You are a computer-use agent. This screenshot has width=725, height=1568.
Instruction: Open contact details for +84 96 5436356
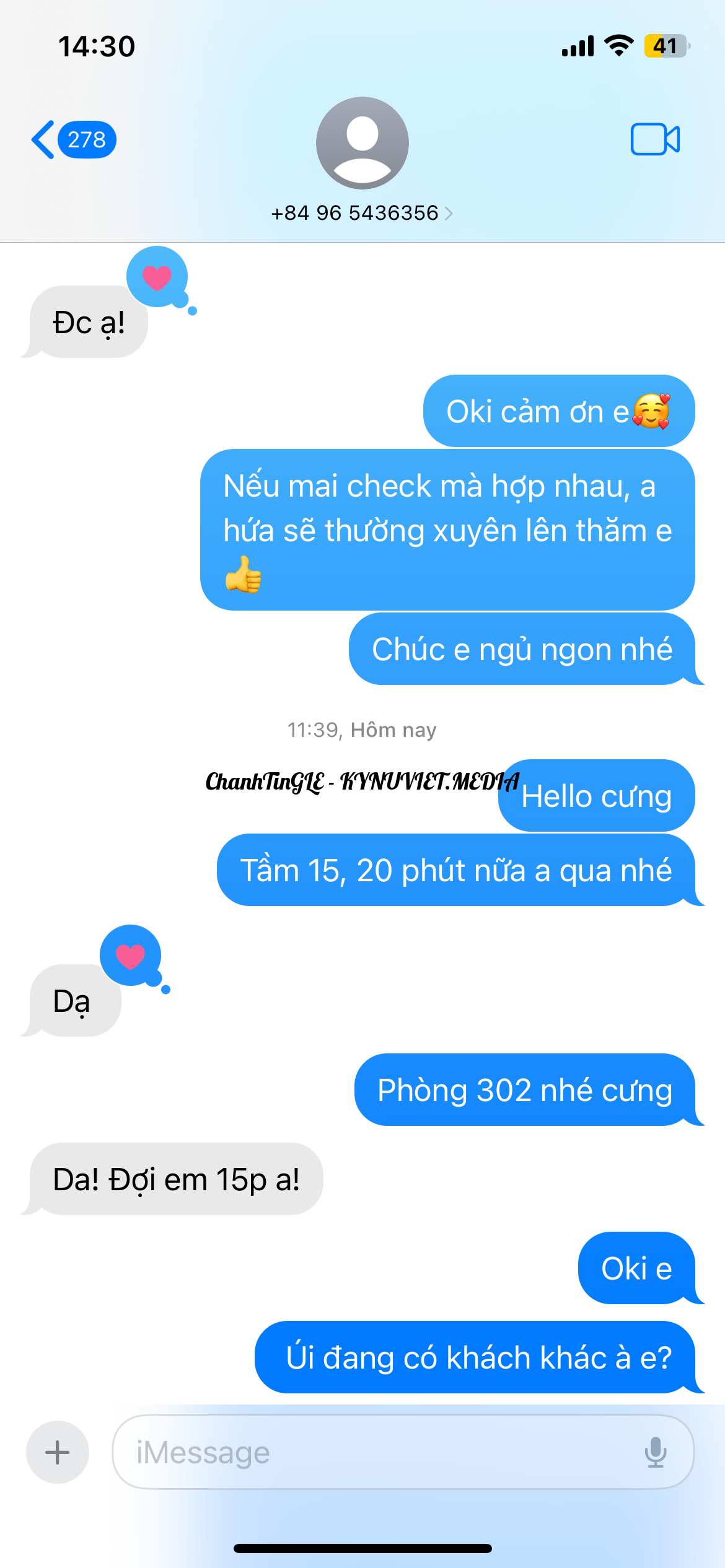click(362, 212)
